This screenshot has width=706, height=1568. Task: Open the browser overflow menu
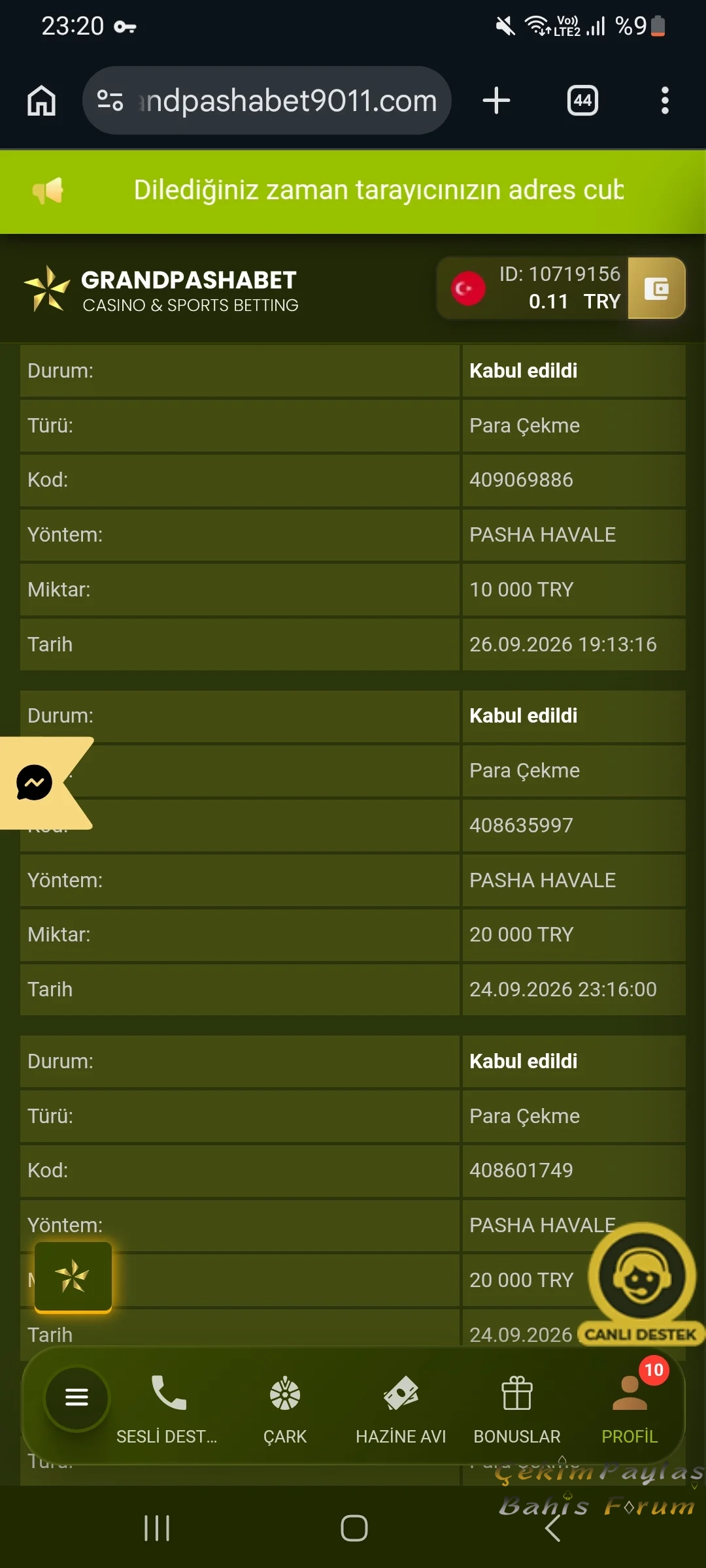click(x=665, y=101)
